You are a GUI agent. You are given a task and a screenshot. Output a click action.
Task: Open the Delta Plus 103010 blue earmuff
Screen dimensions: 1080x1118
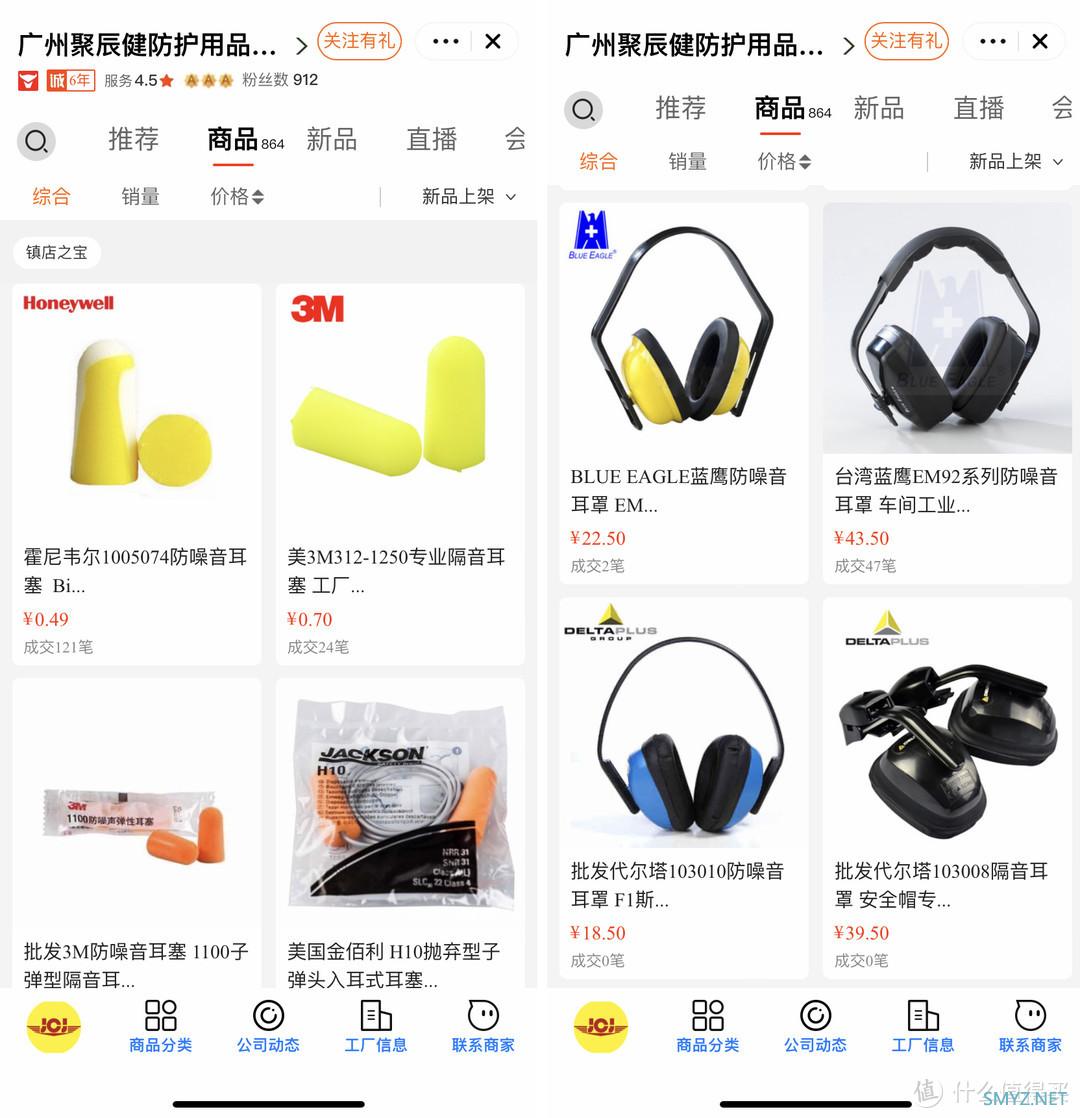[683, 785]
